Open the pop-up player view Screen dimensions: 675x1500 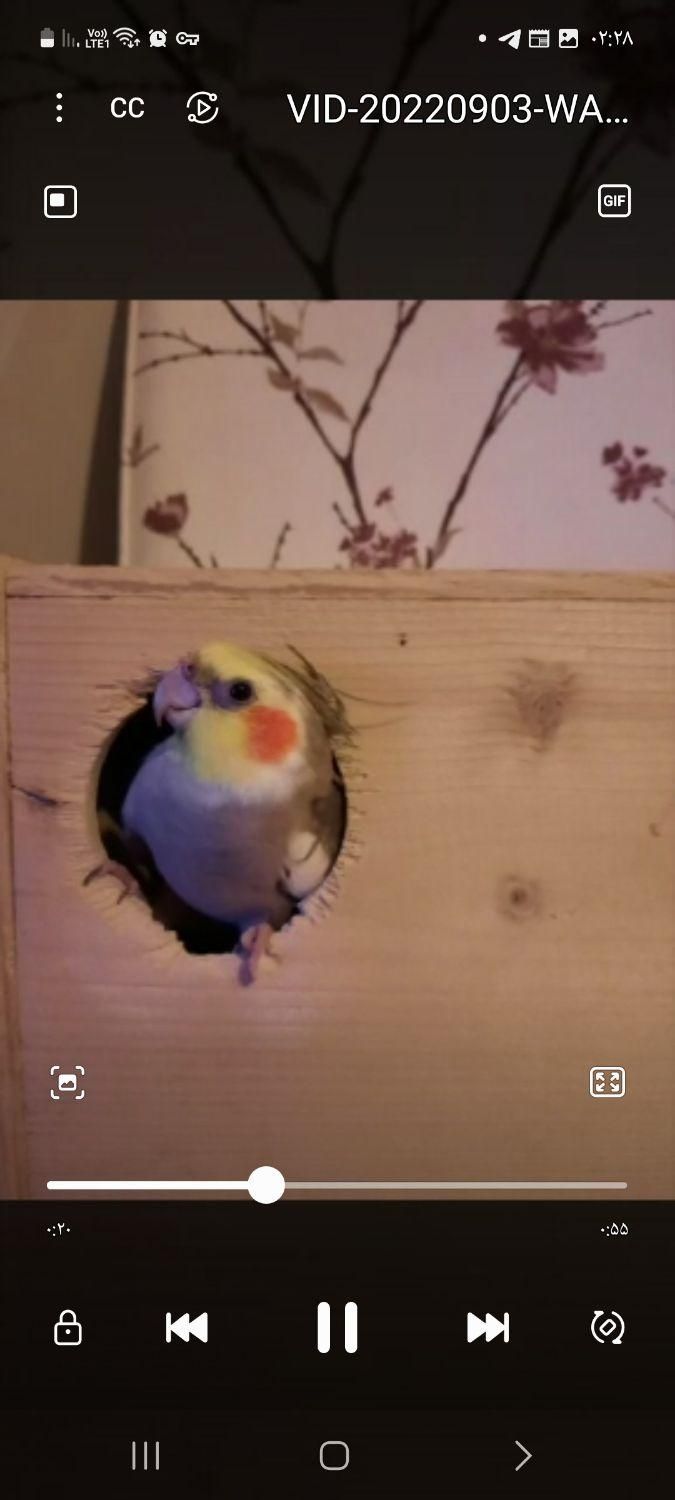[x=60, y=202]
